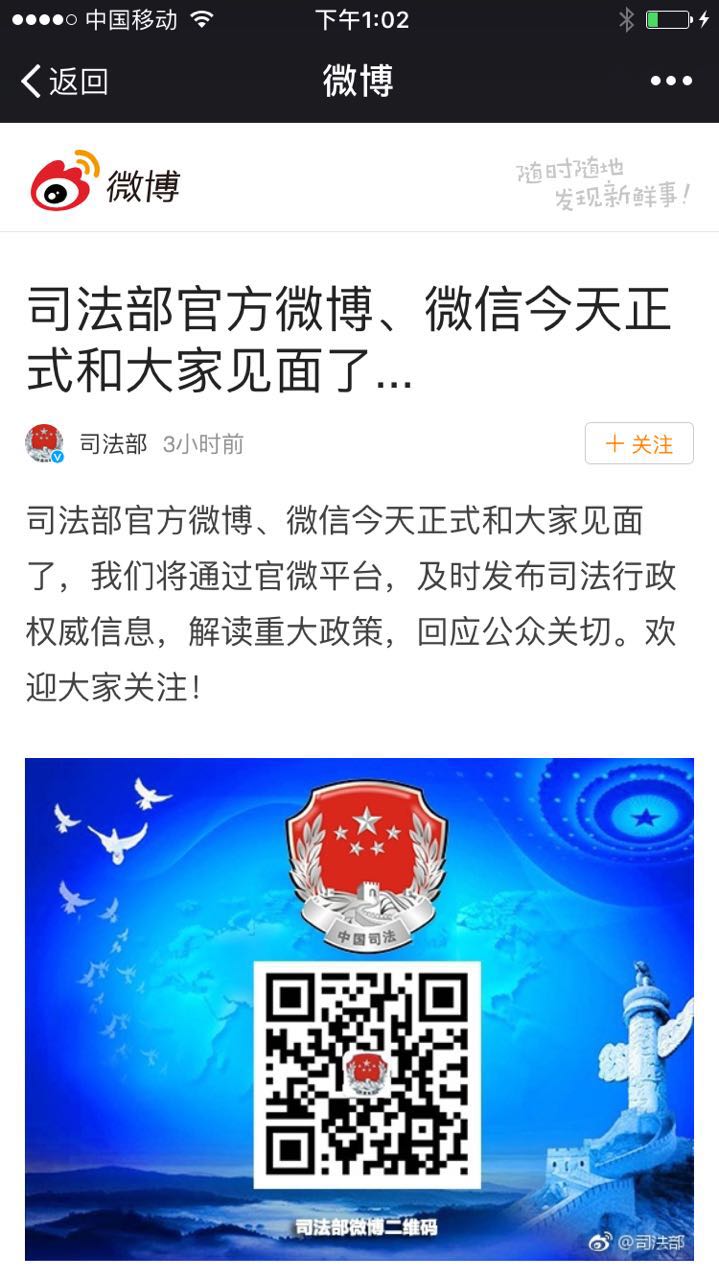Open the 司法部 profile avatar
Screen dimensions: 719x1280
[44, 443]
